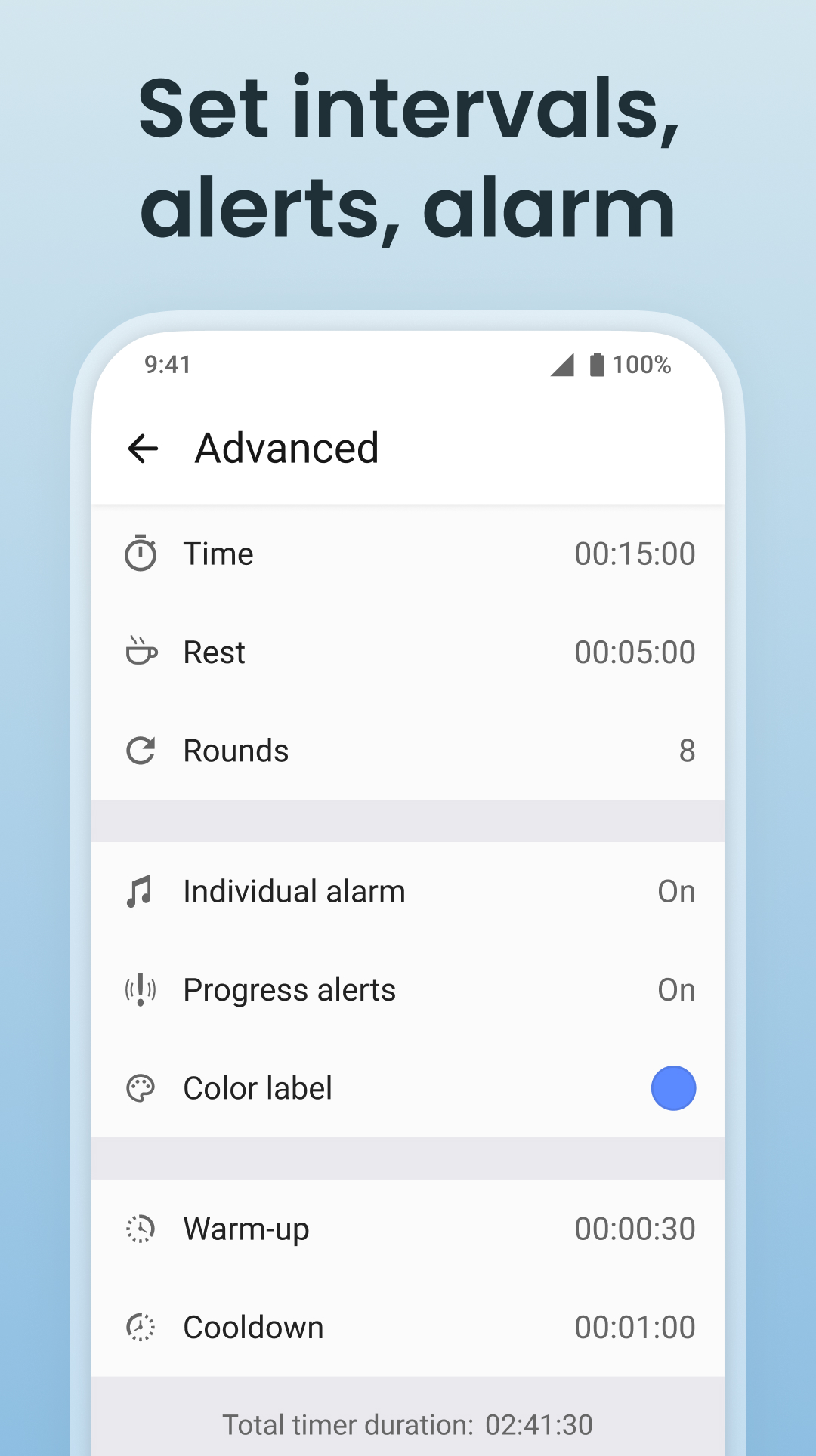The height and width of the screenshot is (1456, 816).
Task: Change the blue Color label swatch
Action: [x=672, y=1087]
